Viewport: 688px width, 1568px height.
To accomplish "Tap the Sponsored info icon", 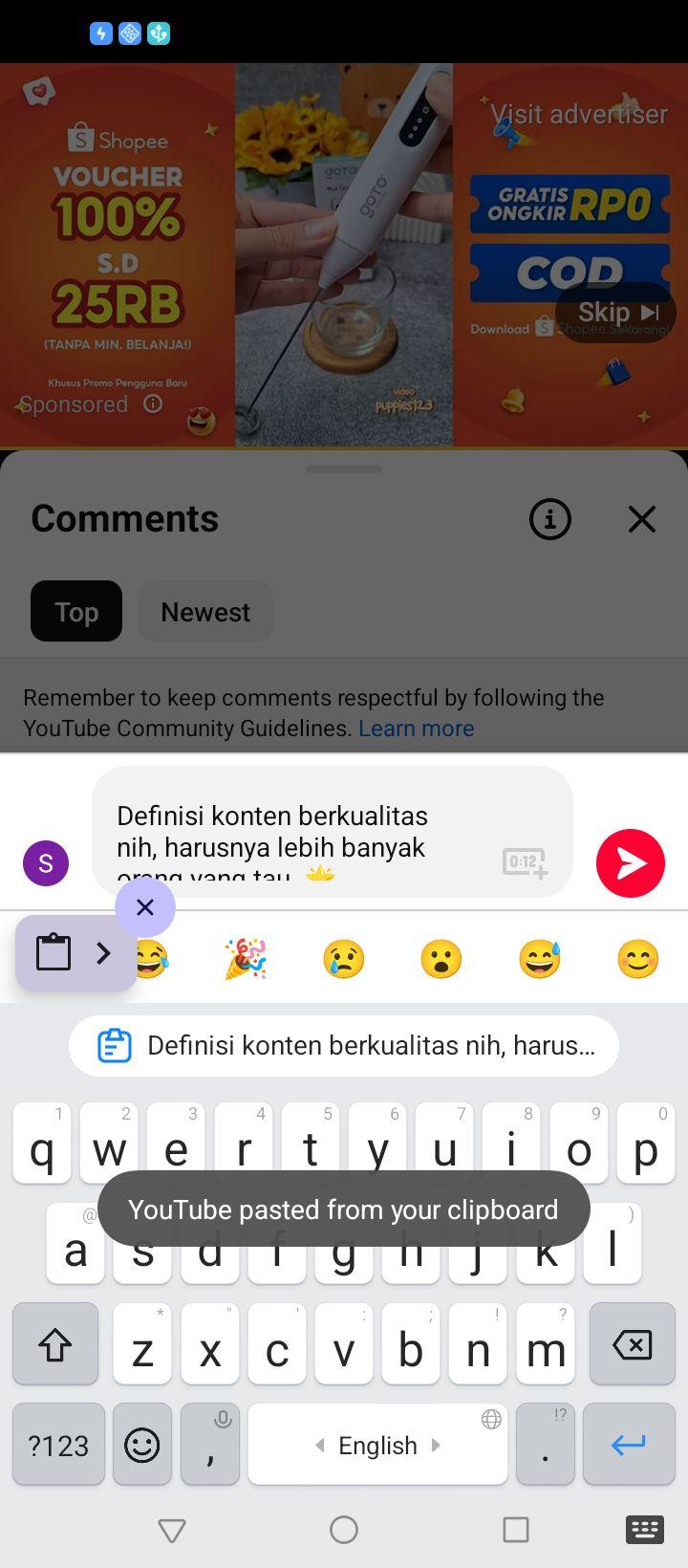I will pyautogui.click(x=153, y=404).
